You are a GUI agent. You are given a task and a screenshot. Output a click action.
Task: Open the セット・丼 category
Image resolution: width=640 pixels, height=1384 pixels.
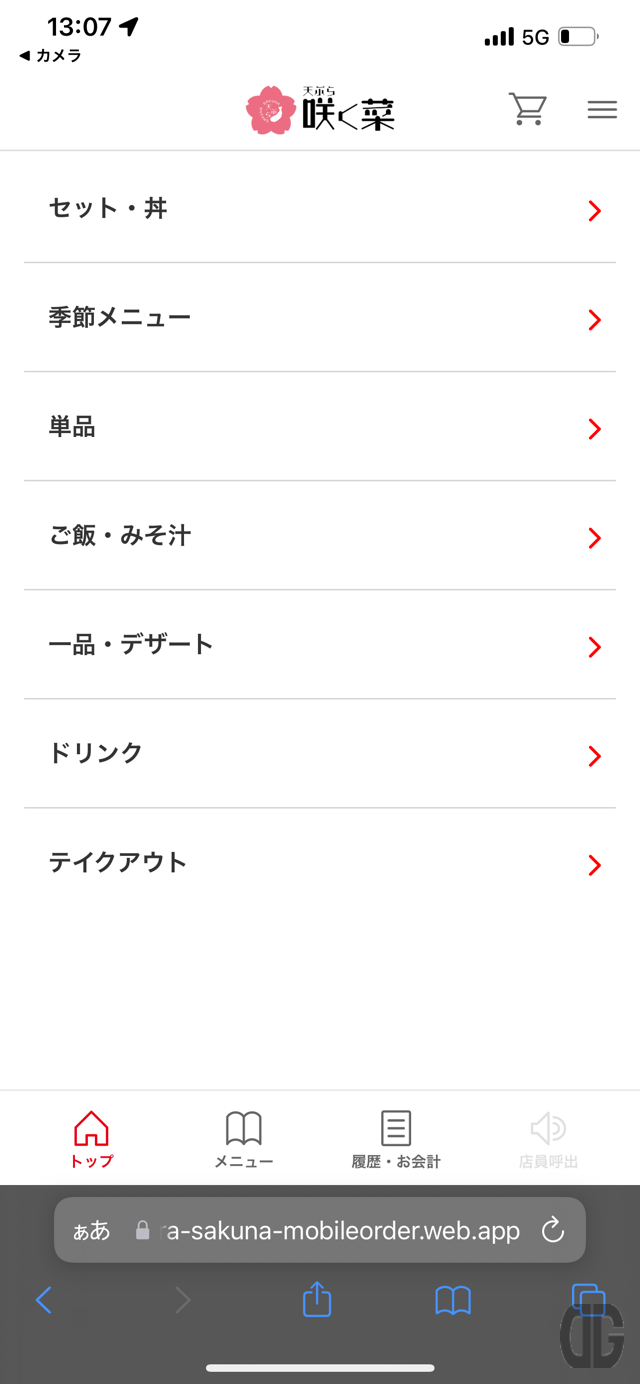click(320, 209)
